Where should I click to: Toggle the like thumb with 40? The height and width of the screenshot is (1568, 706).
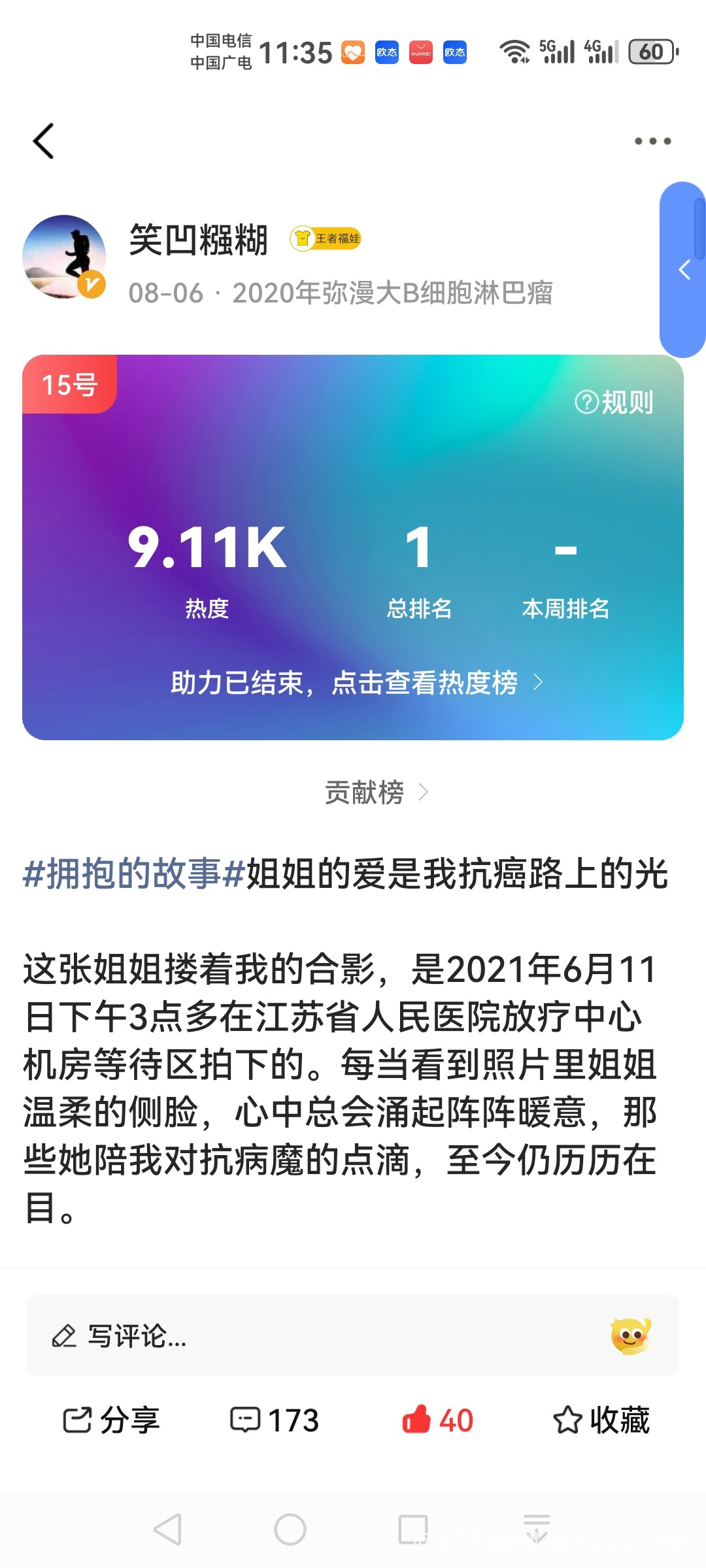point(437,1420)
